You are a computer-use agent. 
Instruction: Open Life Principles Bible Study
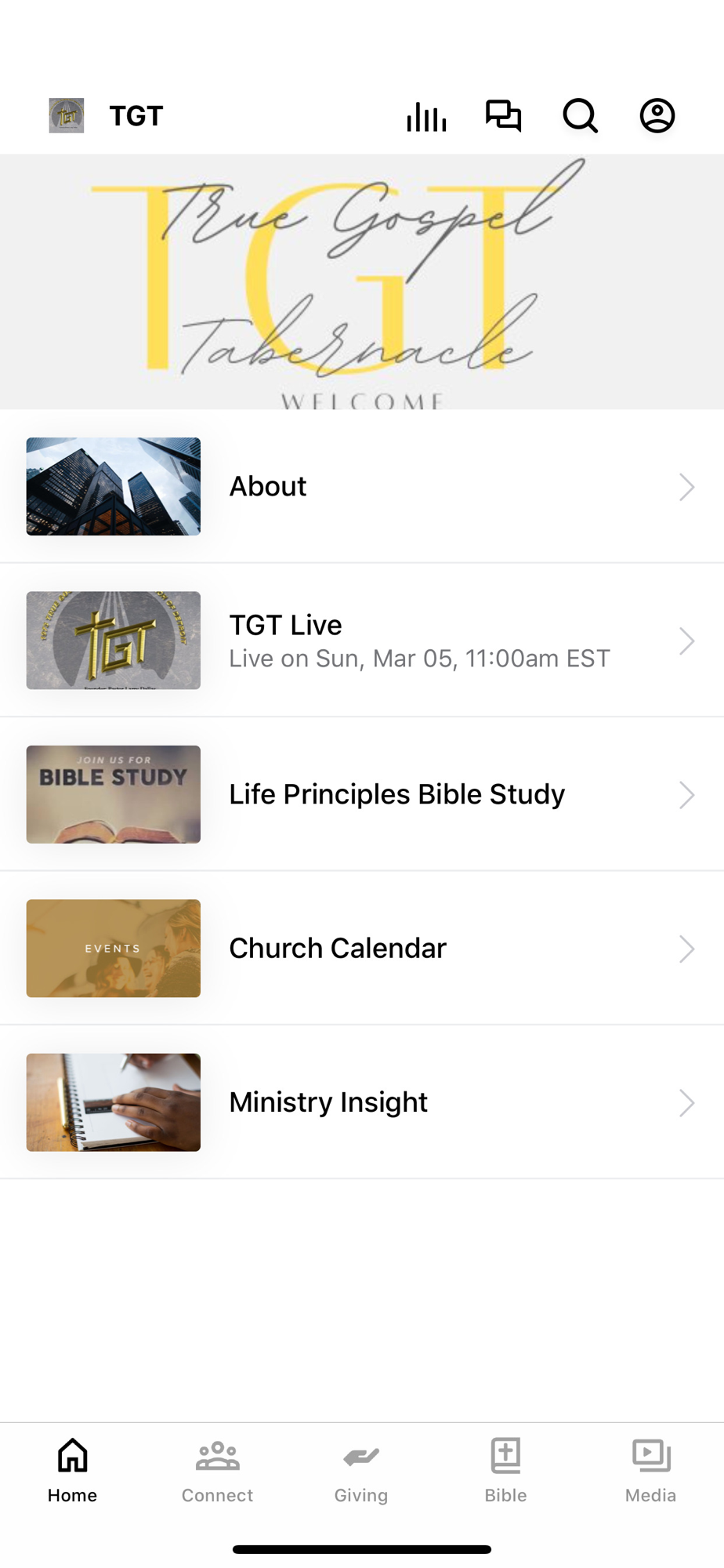coord(362,794)
